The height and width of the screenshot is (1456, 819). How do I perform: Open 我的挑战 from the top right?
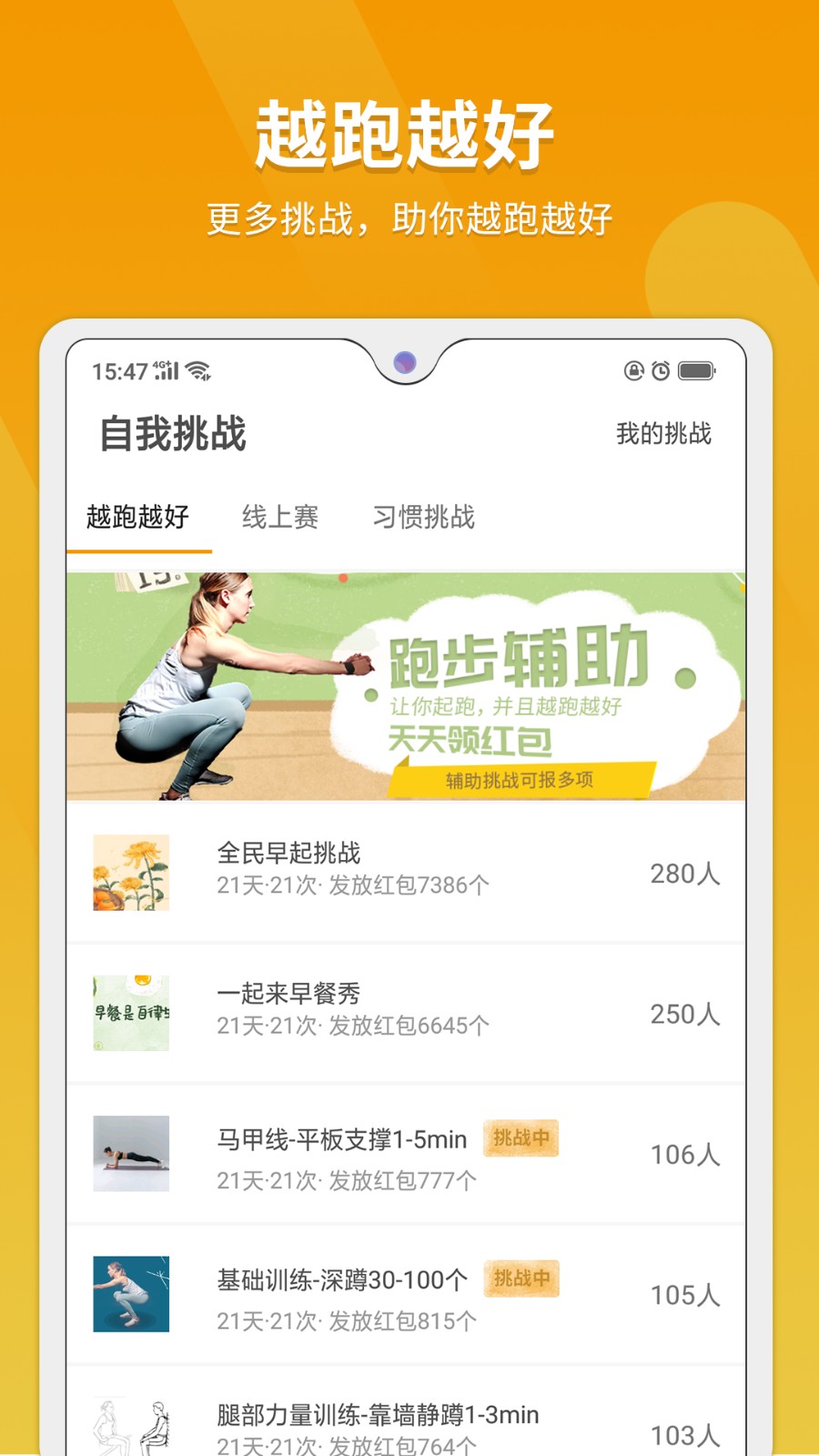[x=663, y=435]
